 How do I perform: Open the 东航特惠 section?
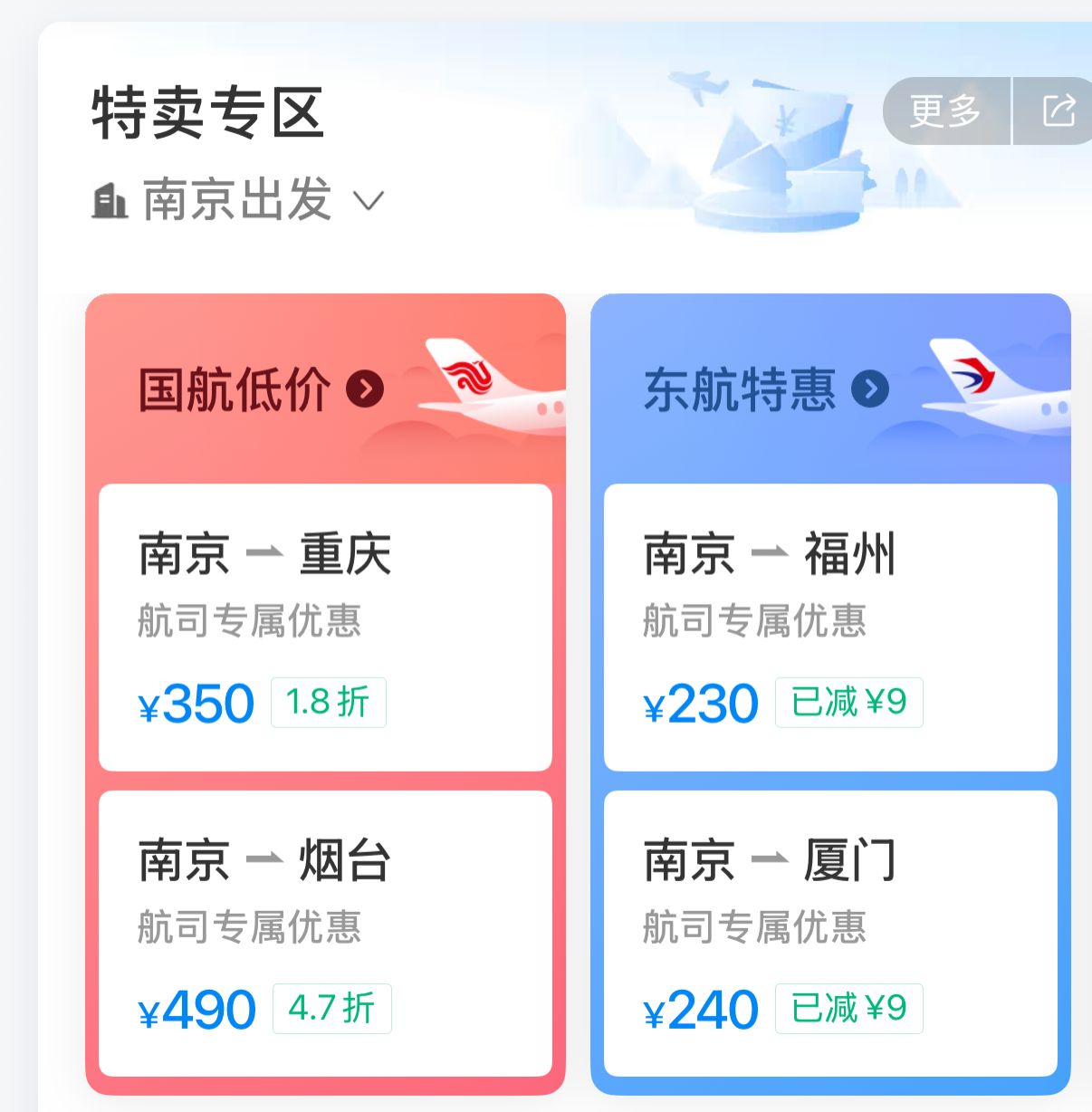[x=766, y=390]
